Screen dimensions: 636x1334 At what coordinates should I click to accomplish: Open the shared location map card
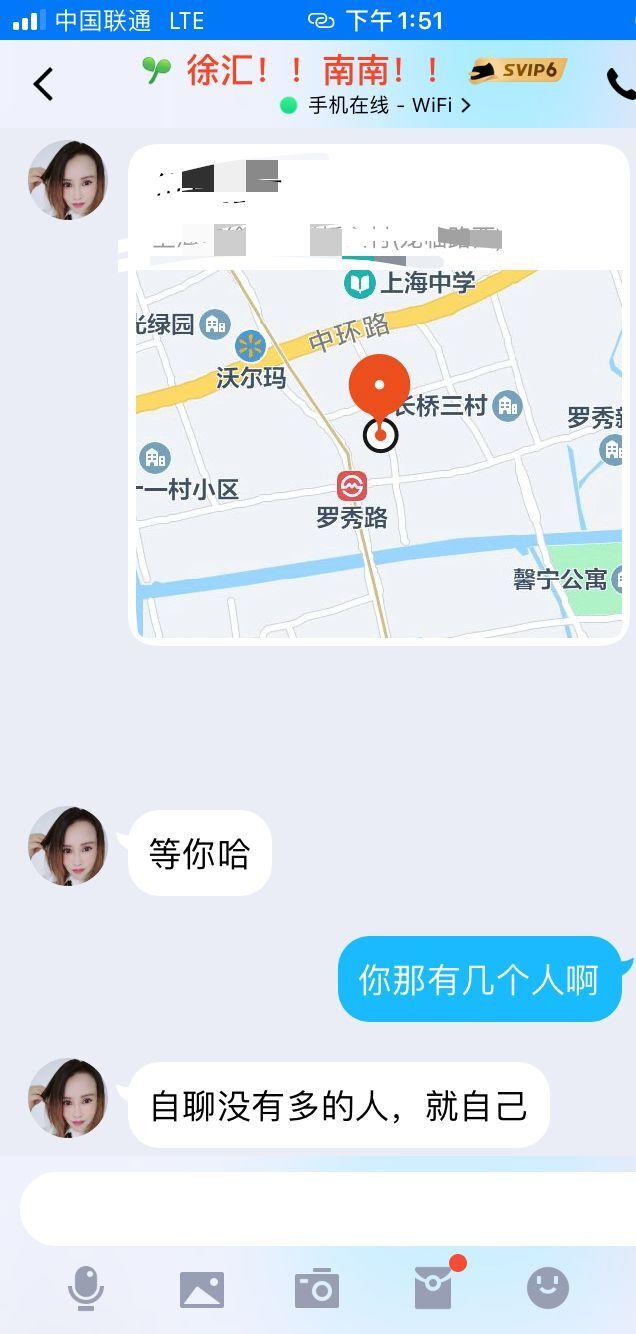click(x=379, y=450)
